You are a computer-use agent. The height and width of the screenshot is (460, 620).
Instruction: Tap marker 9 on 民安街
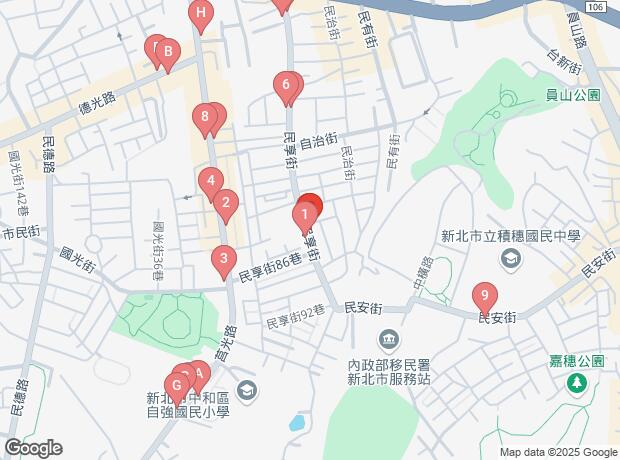tap(484, 296)
